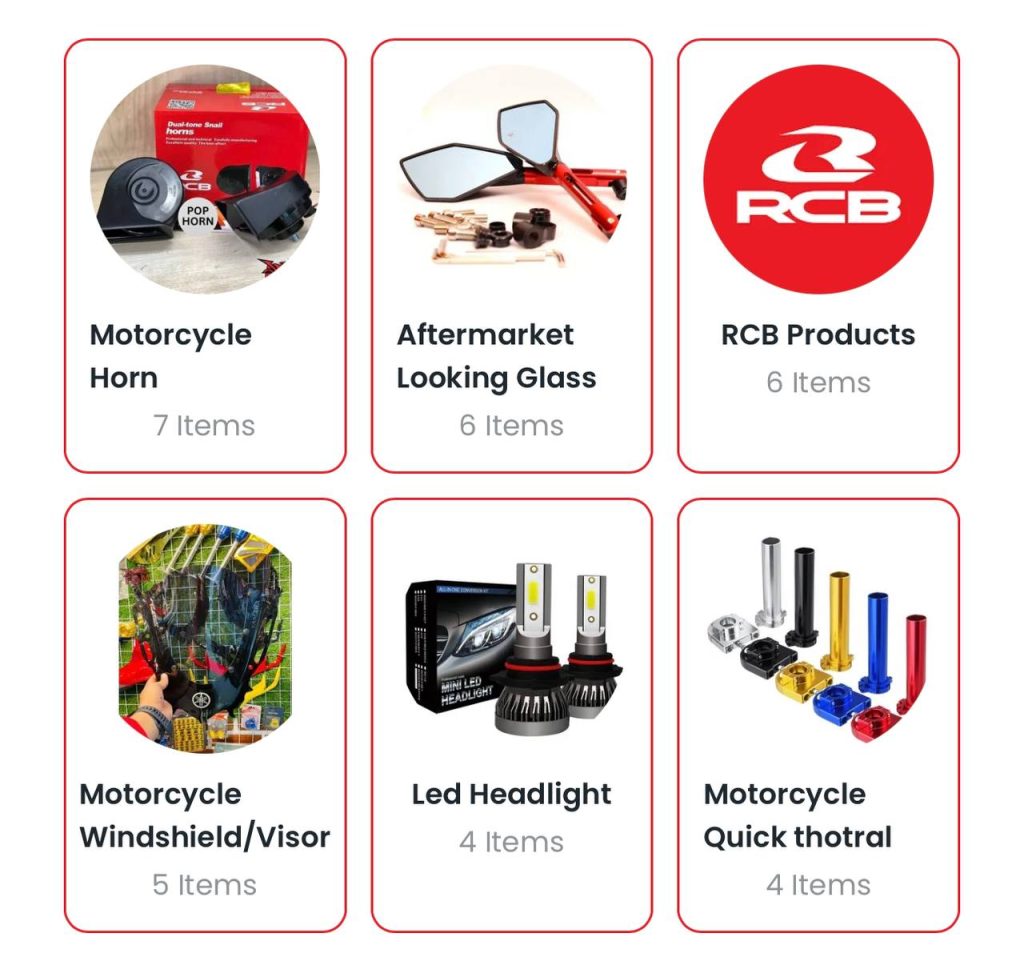Open the Led Headlight category

point(511,715)
